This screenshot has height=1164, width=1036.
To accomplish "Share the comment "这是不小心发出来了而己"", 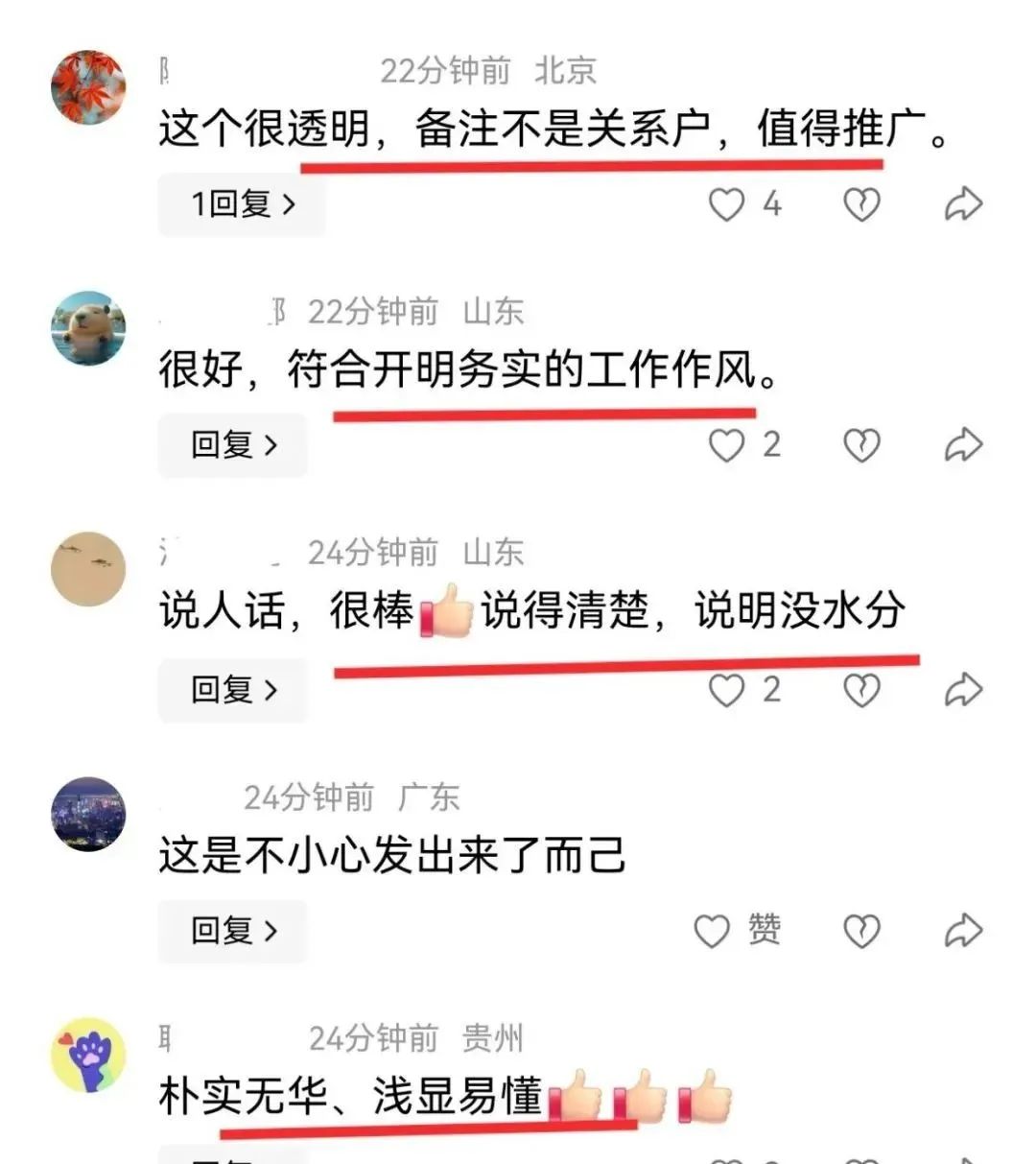I will tap(962, 931).
